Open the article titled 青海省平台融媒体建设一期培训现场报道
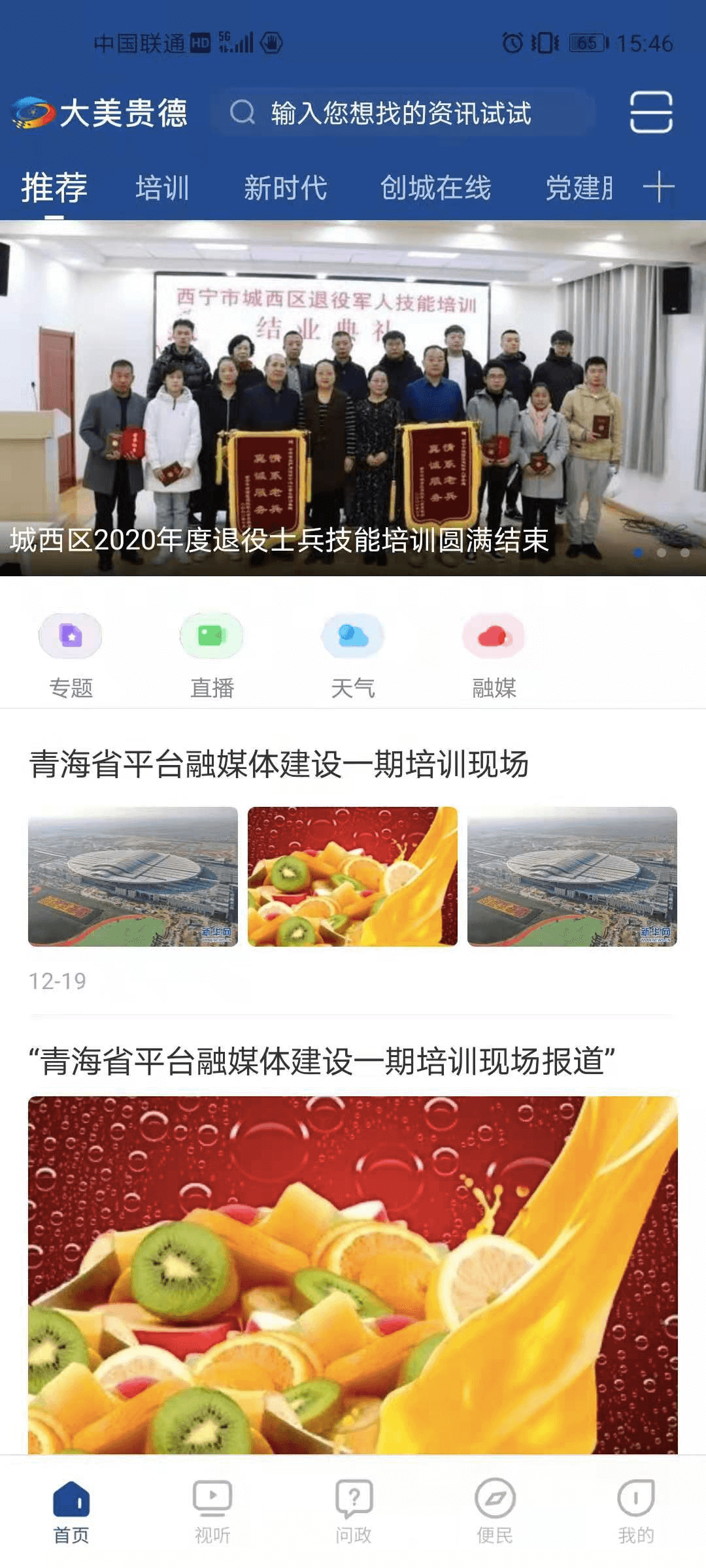Image resolution: width=706 pixels, height=1568 pixels. (322, 1061)
